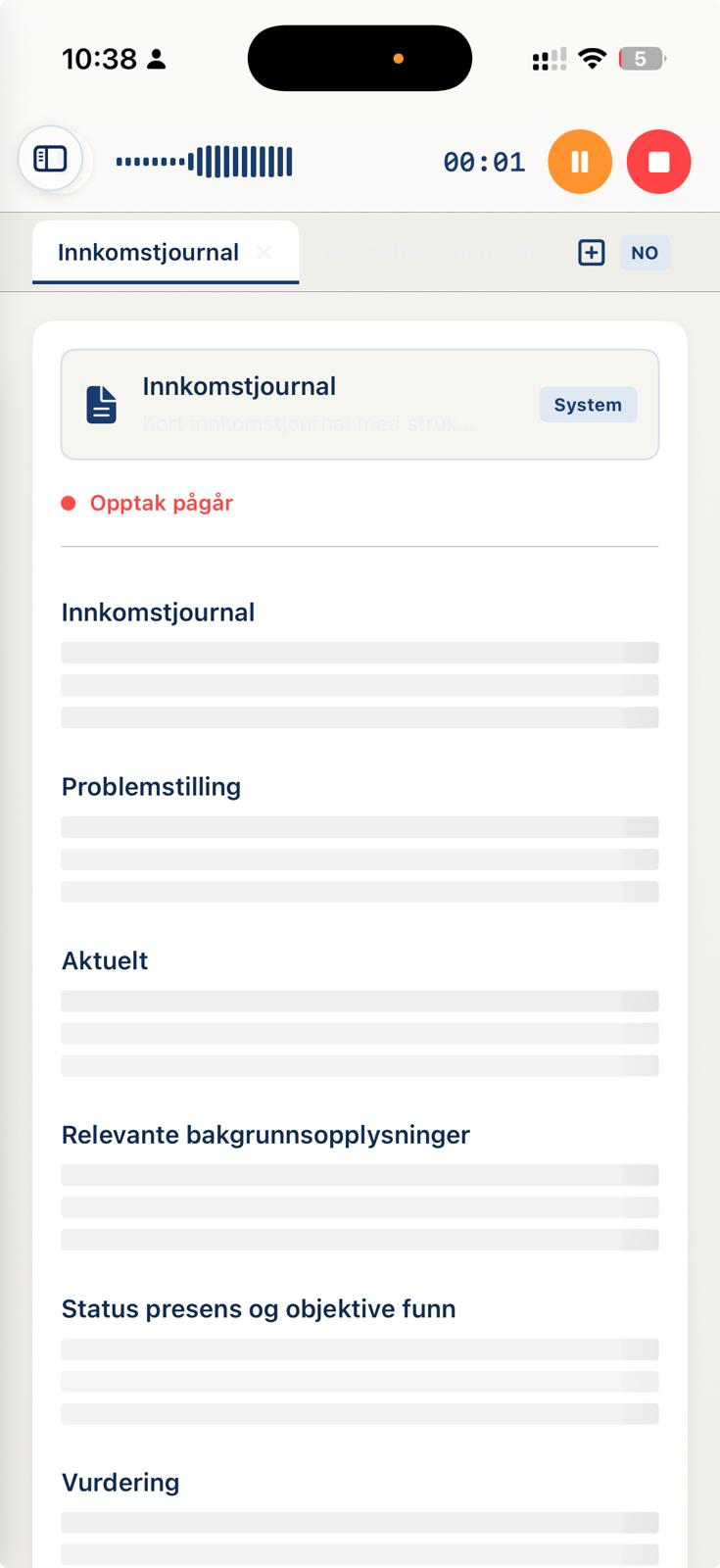Create a new note with the plus icon
Image resolution: width=720 pixels, height=1568 pixels.
591,252
